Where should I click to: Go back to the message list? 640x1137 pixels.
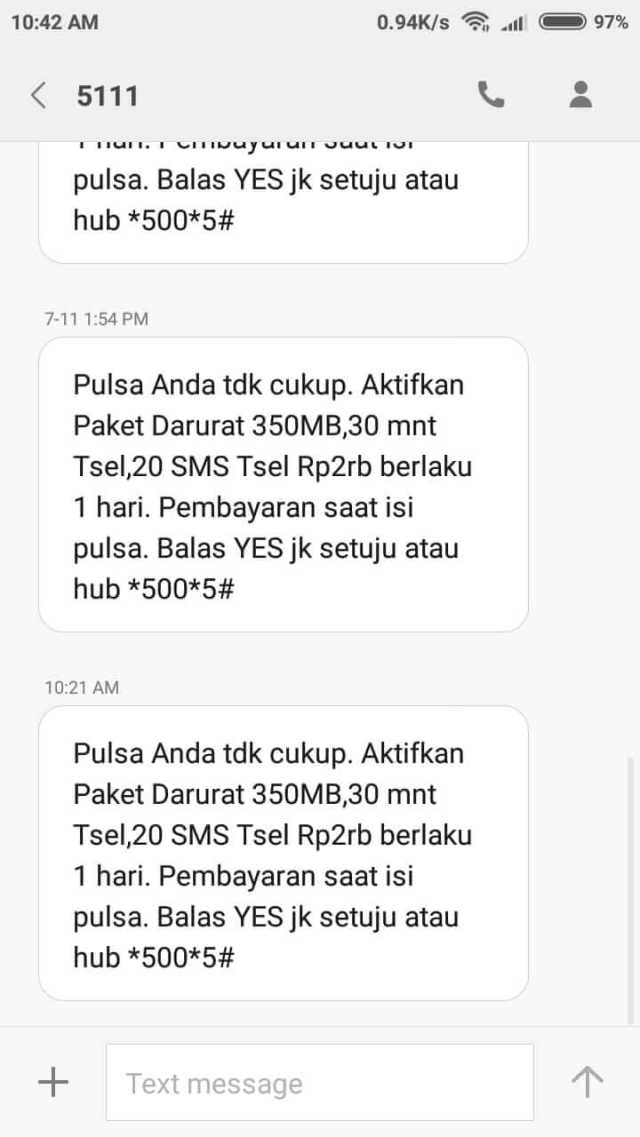[39, 96]
